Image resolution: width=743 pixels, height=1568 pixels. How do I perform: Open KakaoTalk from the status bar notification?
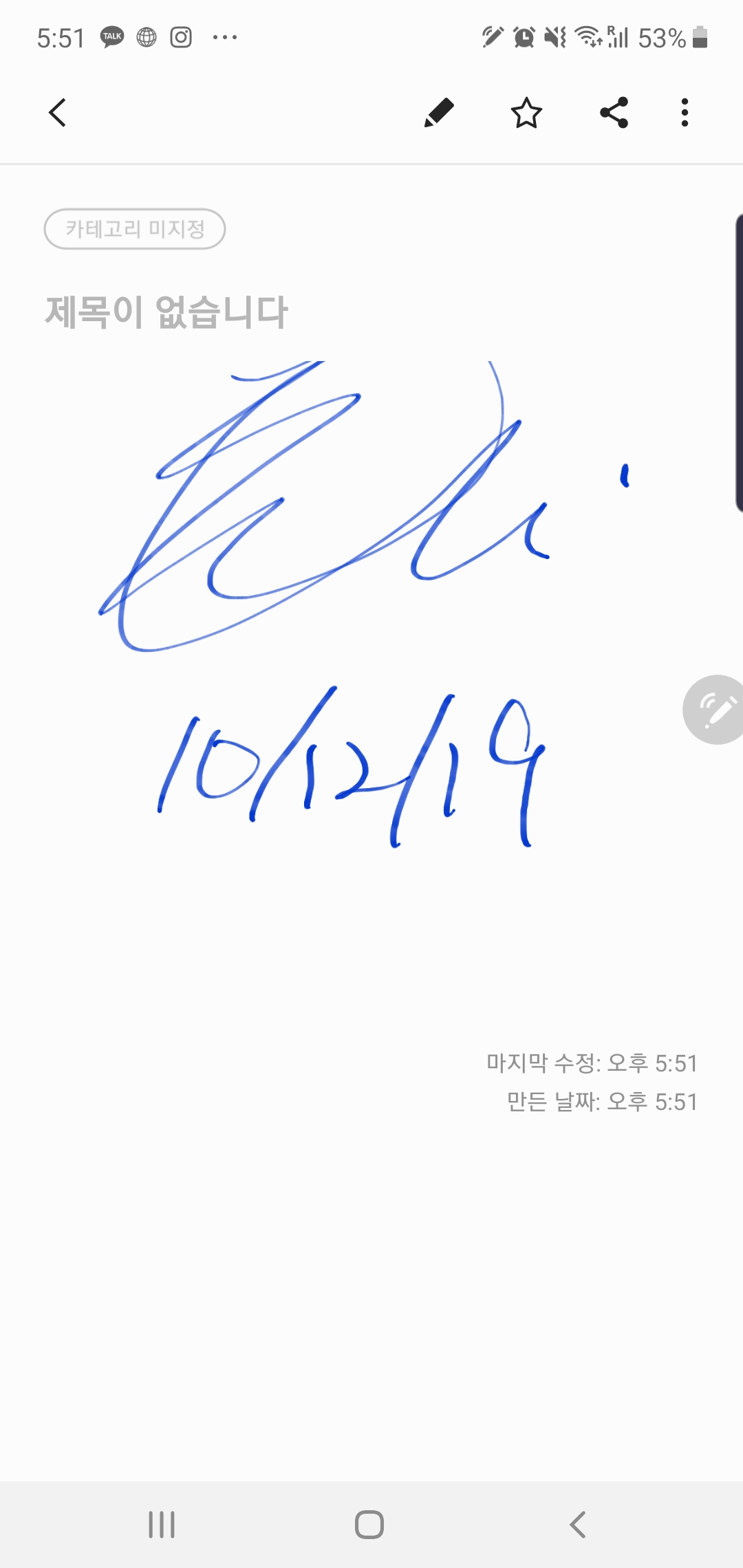point(111,36)
